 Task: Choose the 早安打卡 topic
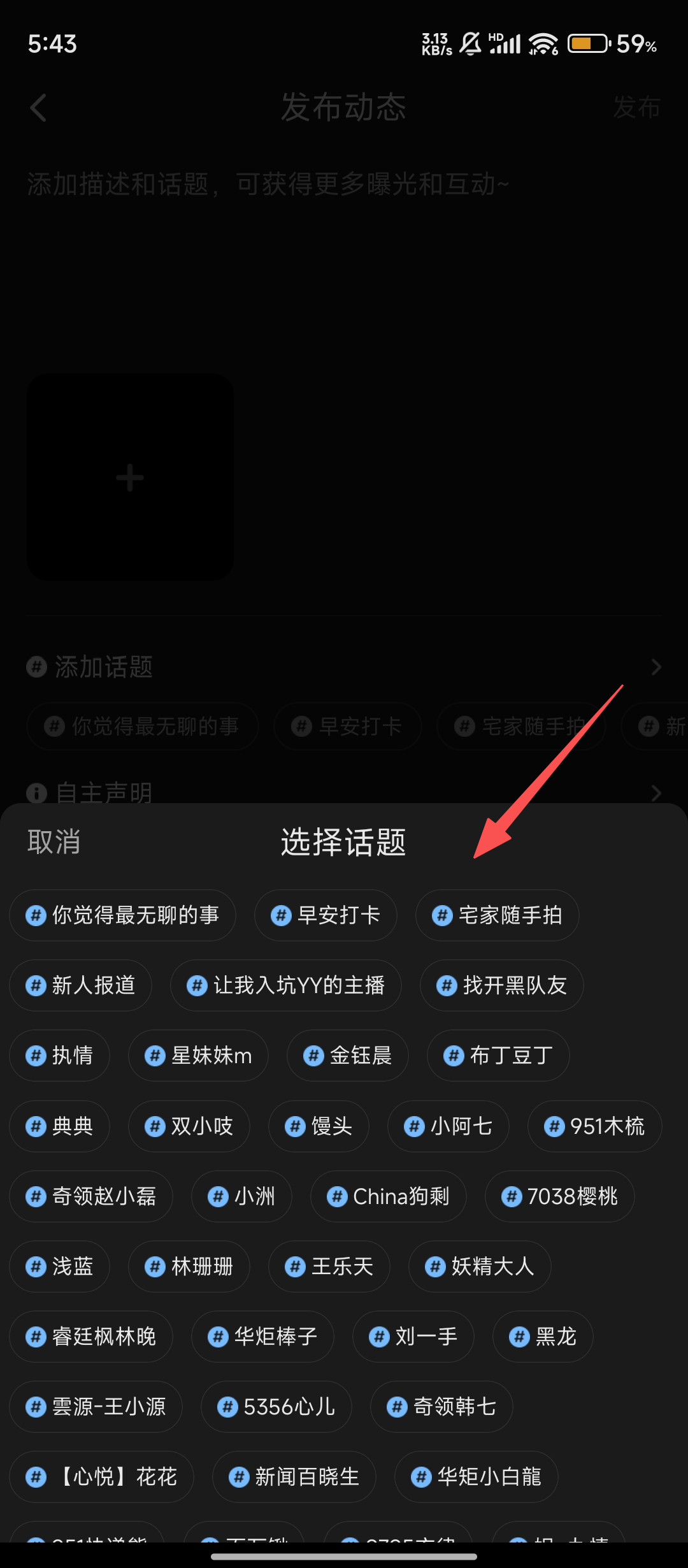point(326,915)
